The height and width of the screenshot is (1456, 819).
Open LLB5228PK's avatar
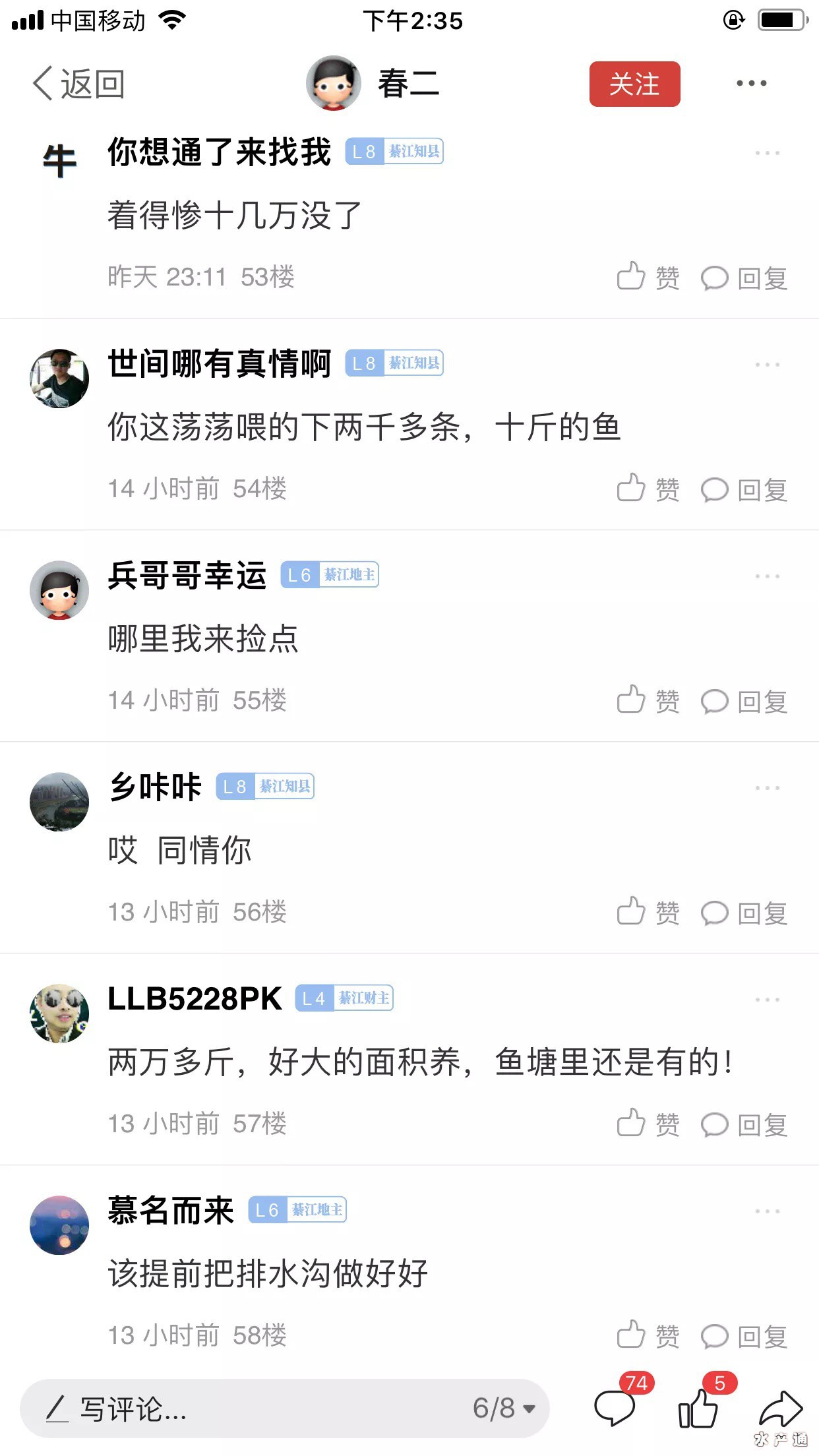(59, 1014)
